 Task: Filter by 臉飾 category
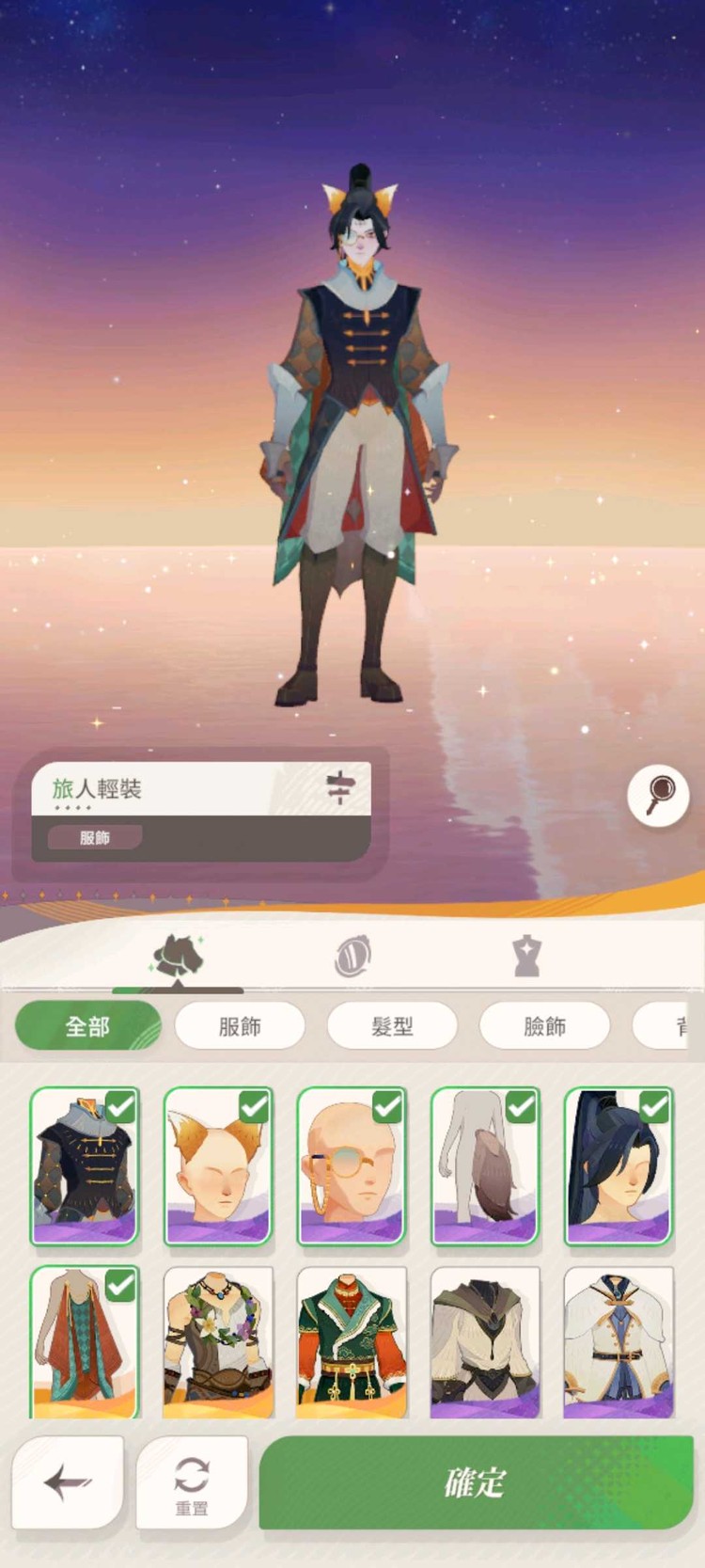(544, 1025)
